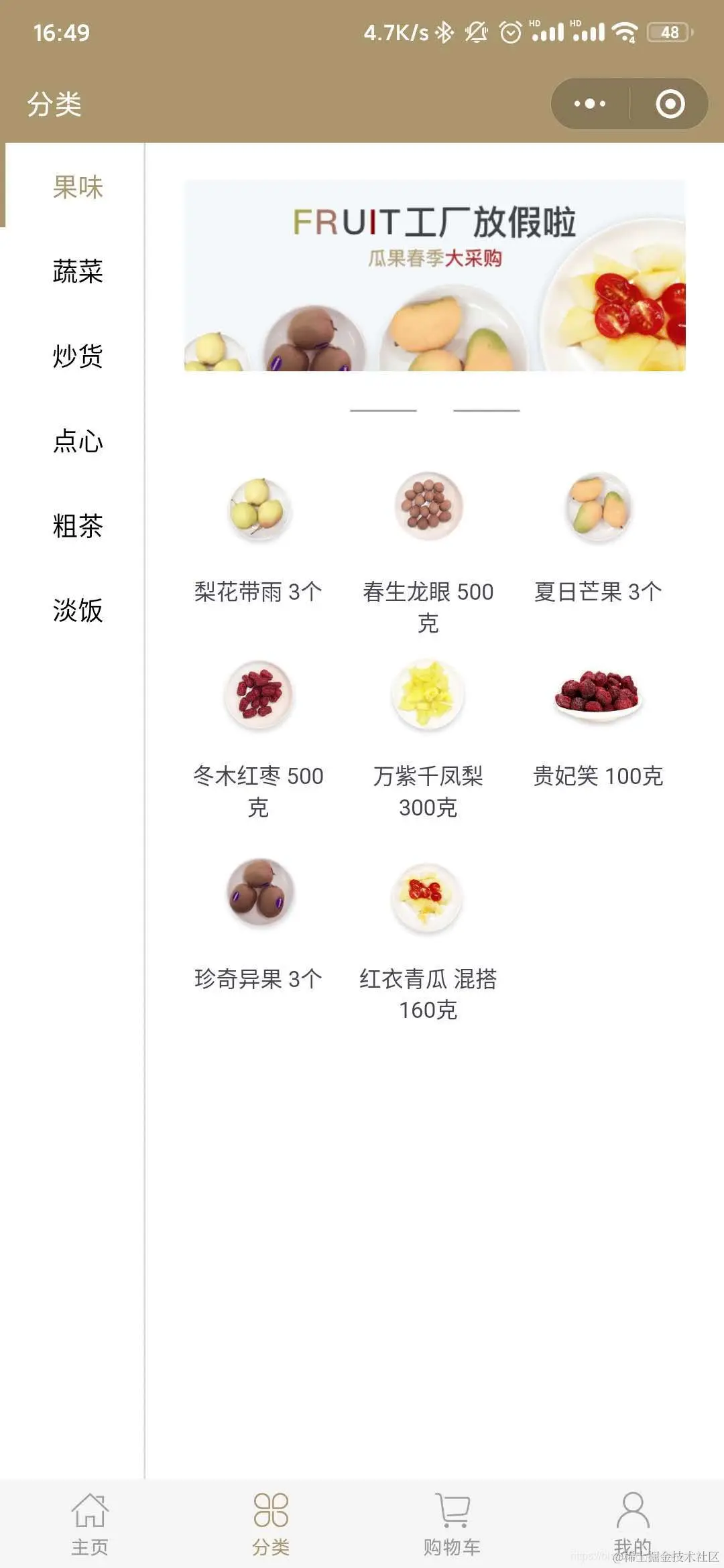Image resolution: width=724 pixels, height=1568 pixels.
Task: Close the mini program with the circle button
Action: point(670,104)
